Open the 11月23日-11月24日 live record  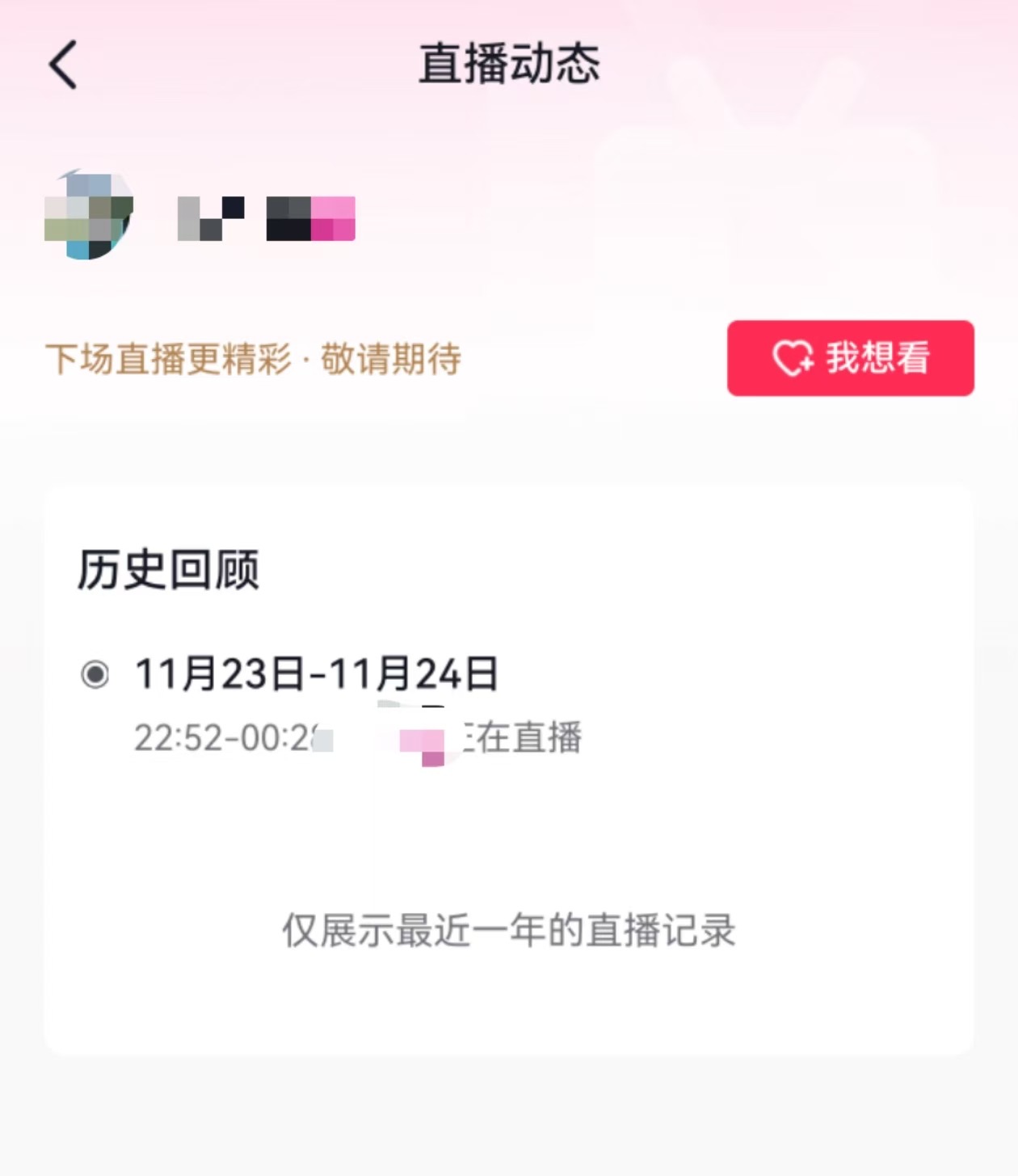pos(317,674)
